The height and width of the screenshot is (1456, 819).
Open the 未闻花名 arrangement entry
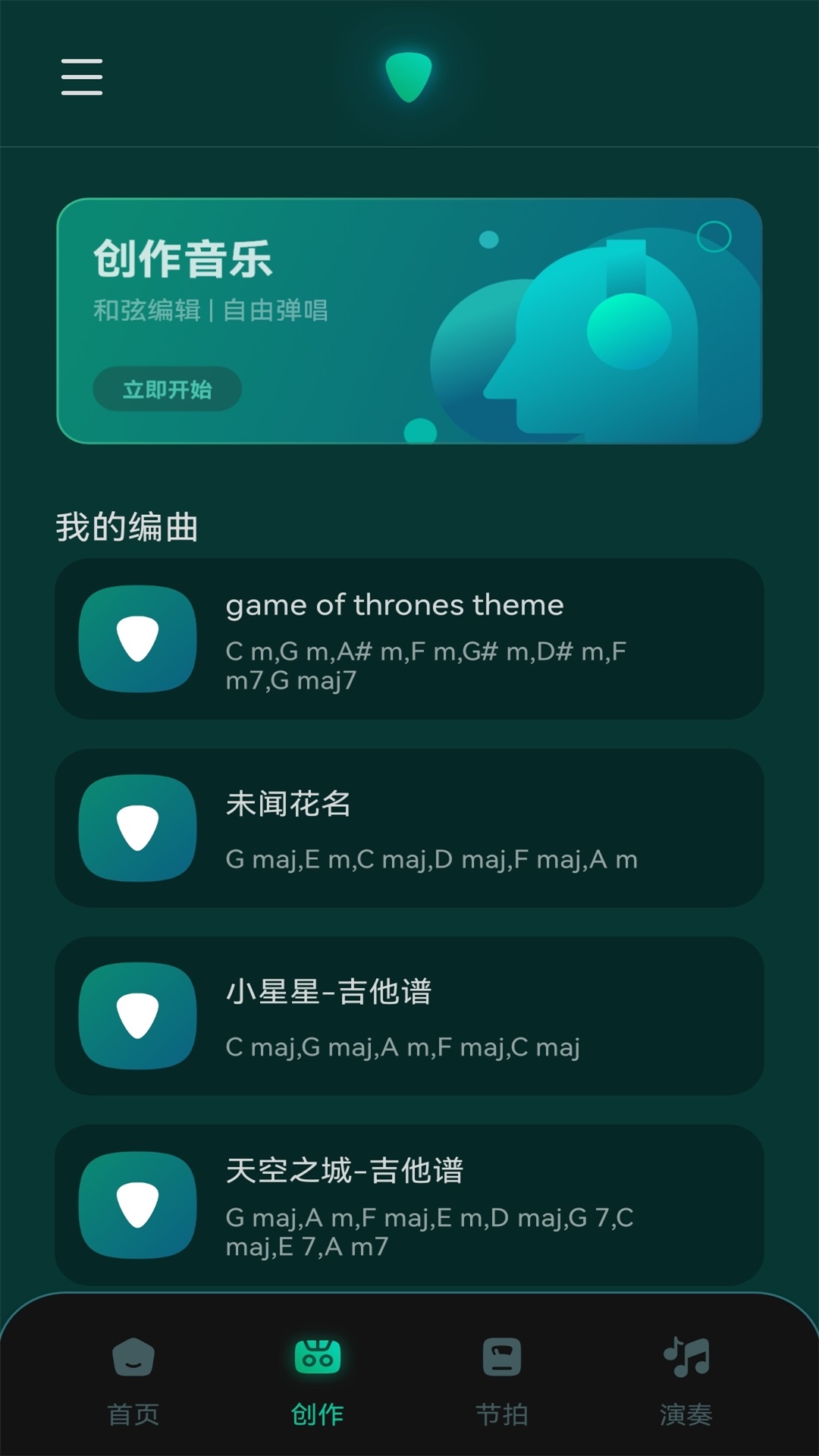[408, 830]
